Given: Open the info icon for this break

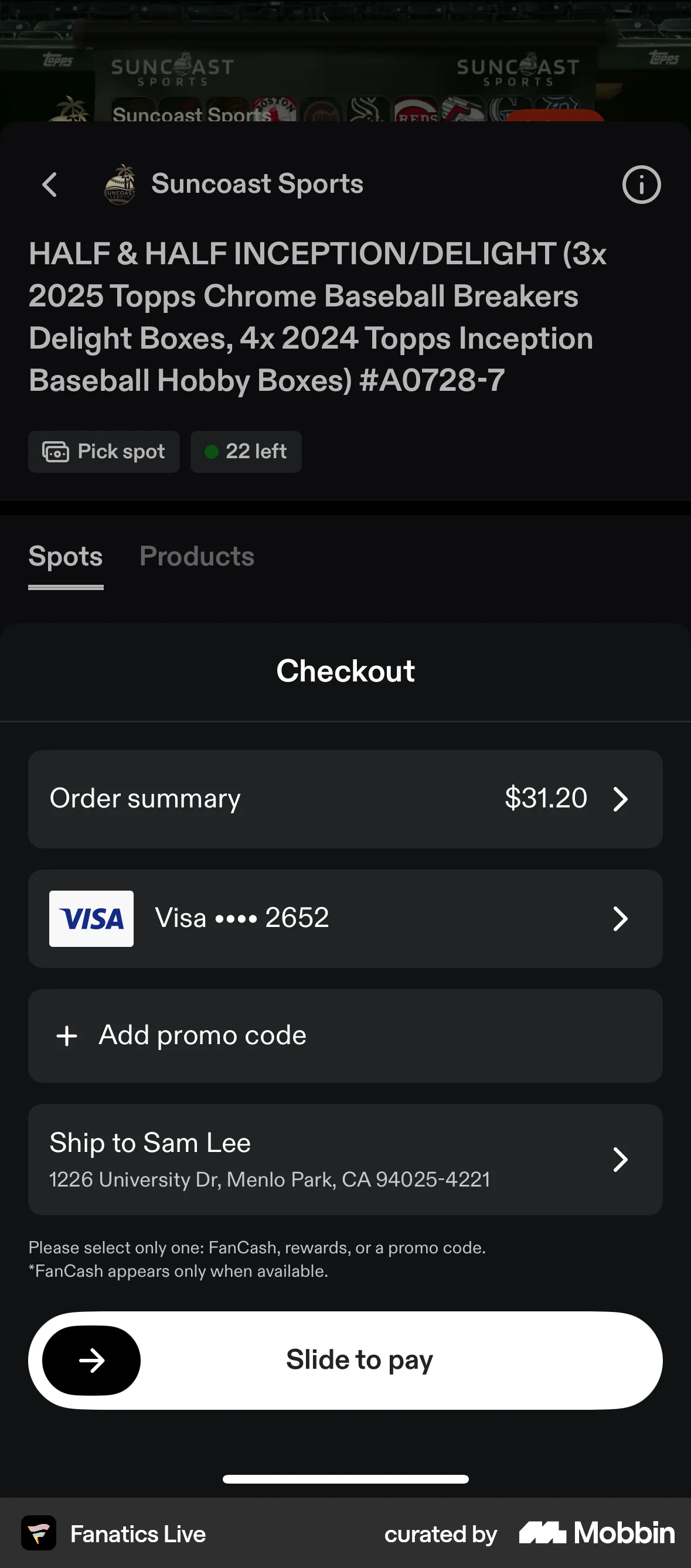Looking at the screenshot, I should [x=641, y=185].
